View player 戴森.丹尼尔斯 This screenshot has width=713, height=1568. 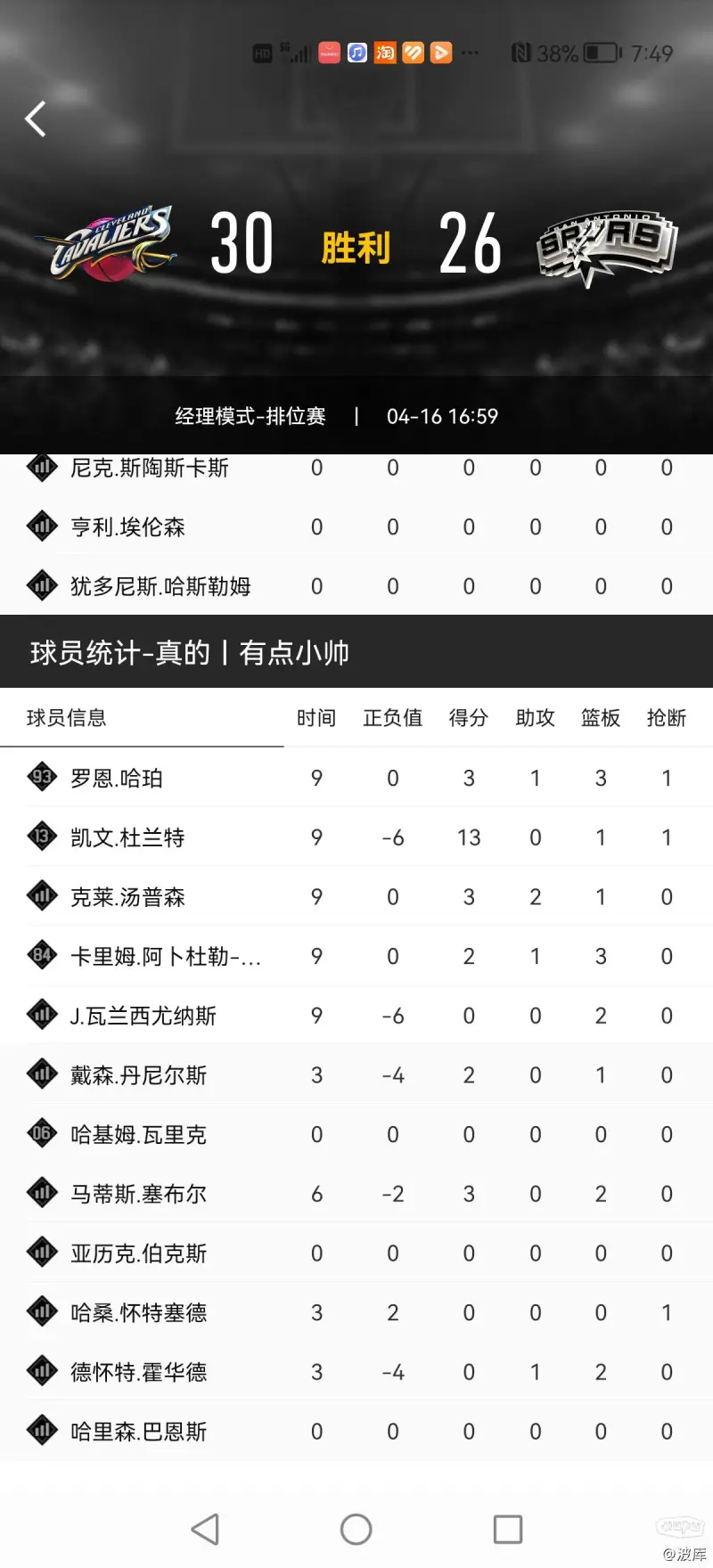(356, 1075)
